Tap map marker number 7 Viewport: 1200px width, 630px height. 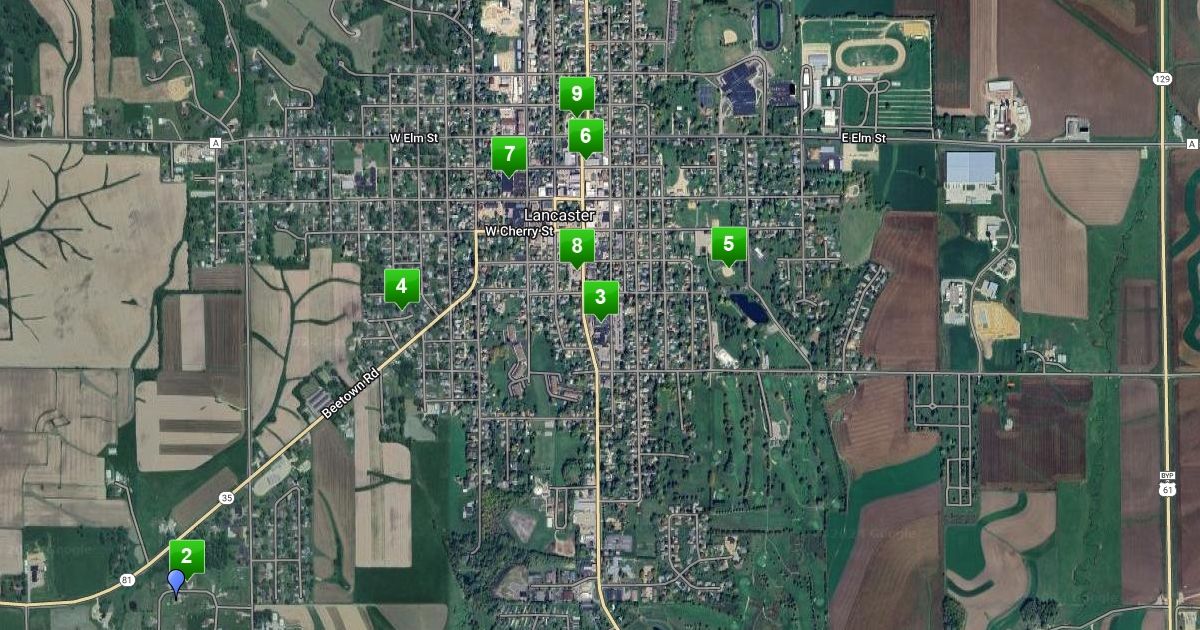pos(509,155)
